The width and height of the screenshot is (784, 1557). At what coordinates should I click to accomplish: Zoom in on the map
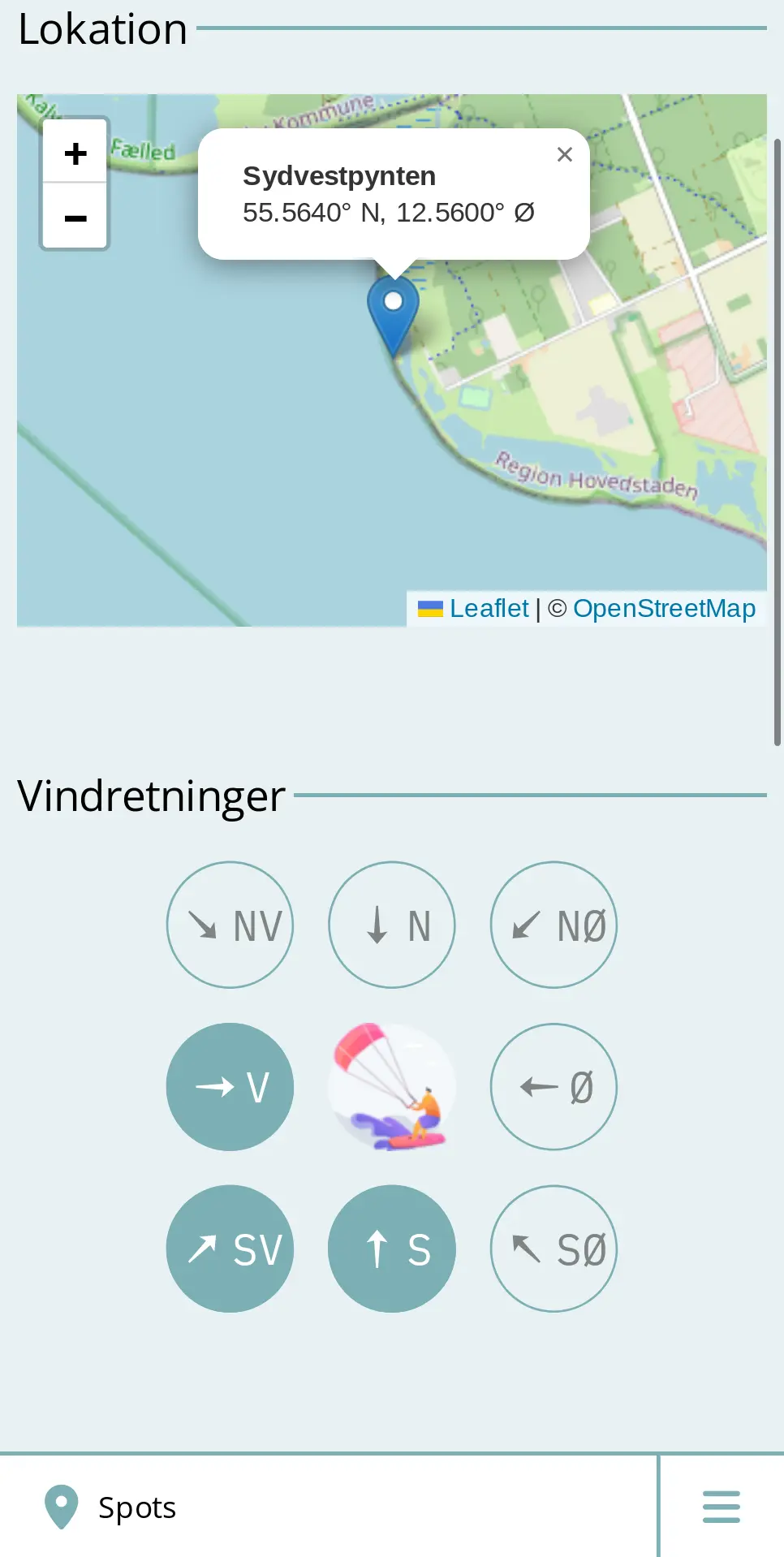(75, 153)
